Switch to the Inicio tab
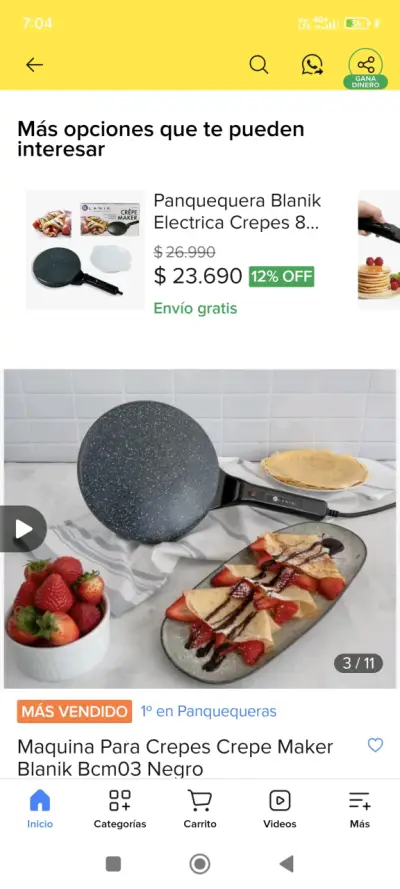 (40, 809)
